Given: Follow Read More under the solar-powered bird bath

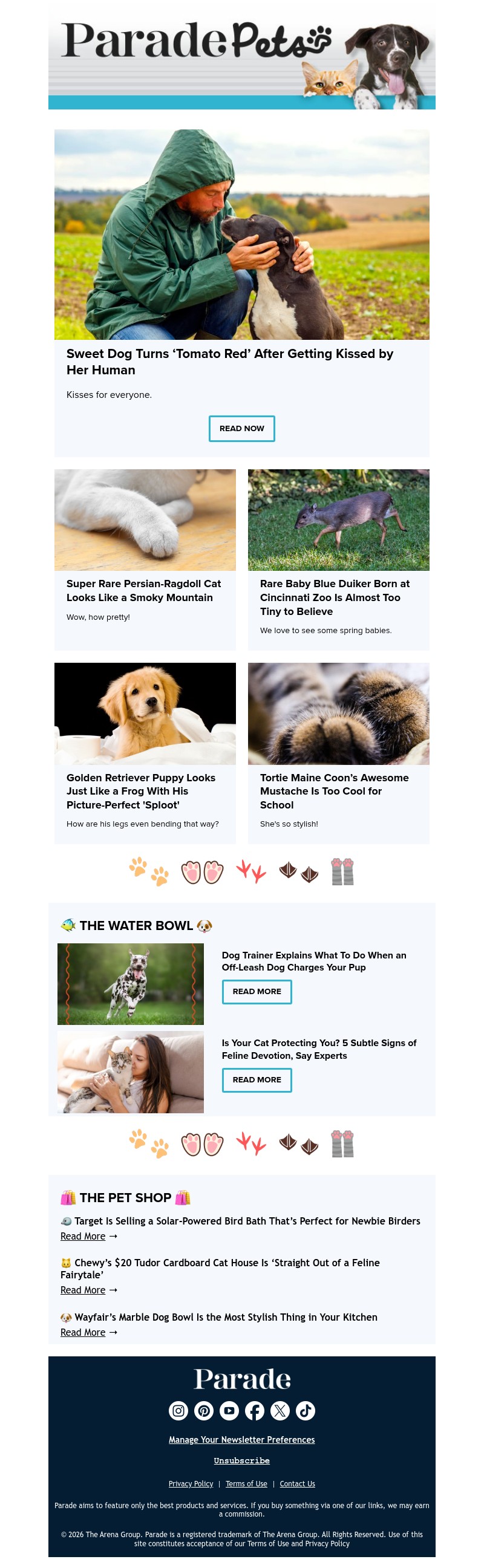Looking at the screenshot, I should [83, 1236].
